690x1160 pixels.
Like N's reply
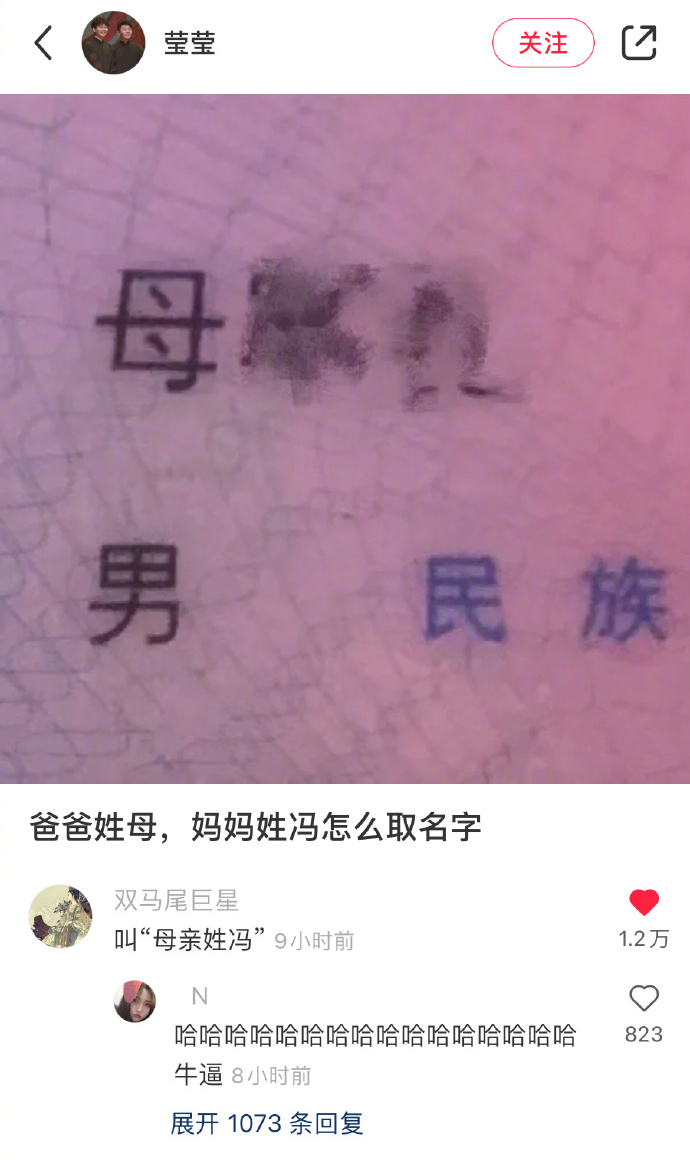(644, 998)
